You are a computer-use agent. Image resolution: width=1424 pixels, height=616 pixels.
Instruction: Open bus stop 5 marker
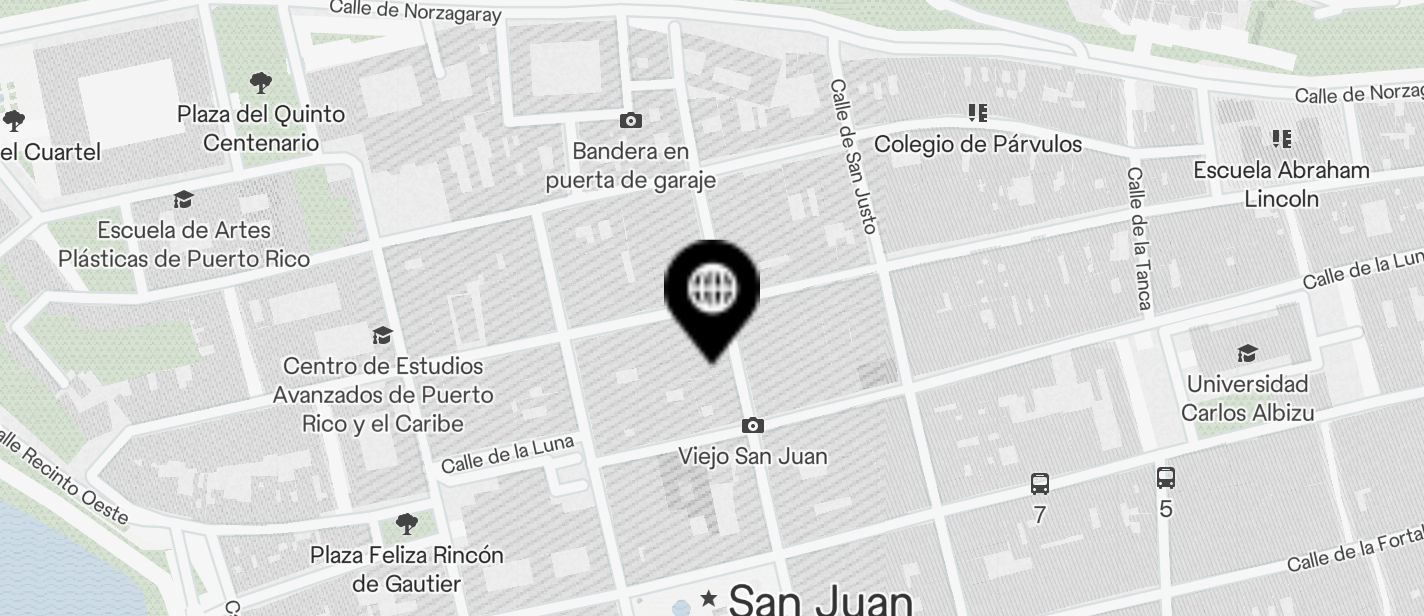1165,478
